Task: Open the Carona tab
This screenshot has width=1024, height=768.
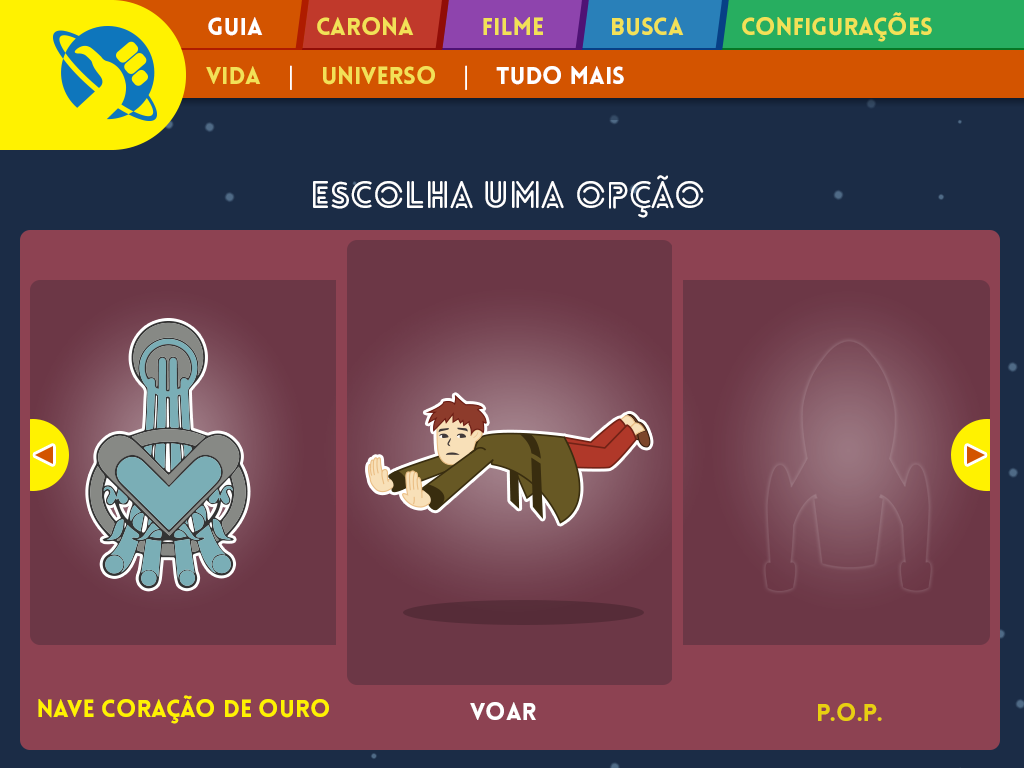Action: pos(365,27)
